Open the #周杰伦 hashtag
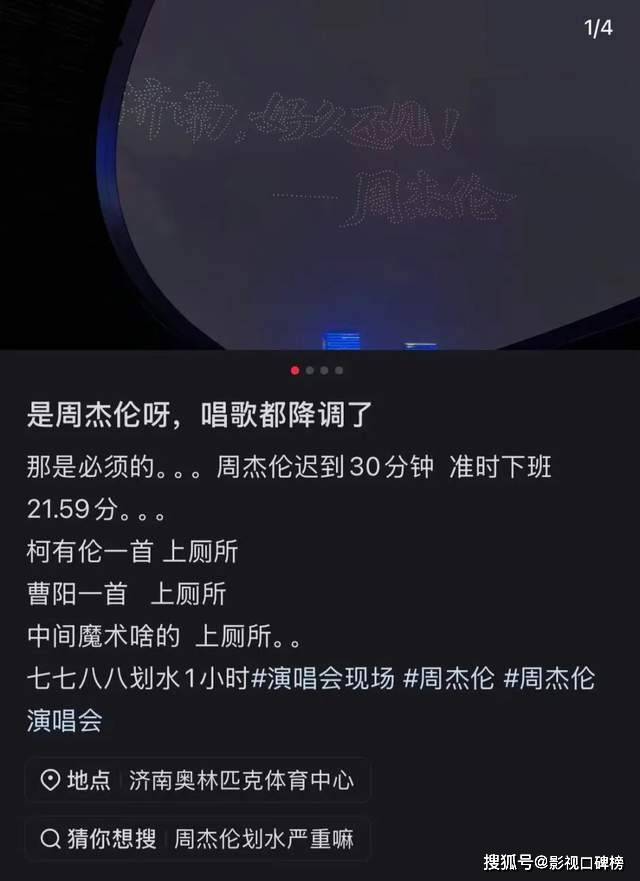Image resolution: width=640 pixels, height=881 pixels. [x=449, y=679]
